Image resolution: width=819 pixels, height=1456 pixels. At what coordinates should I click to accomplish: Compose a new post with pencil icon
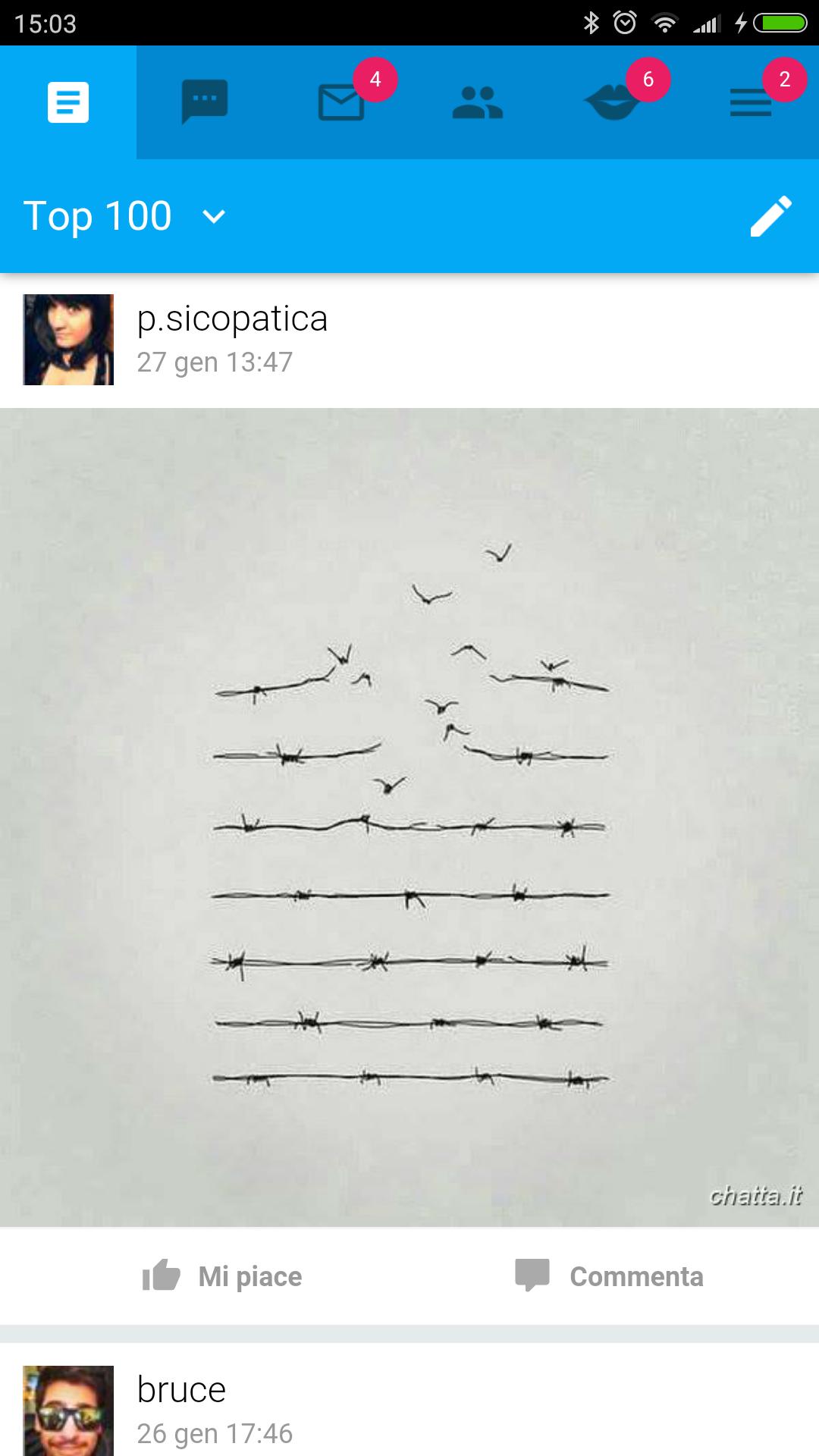coord(771,216)
